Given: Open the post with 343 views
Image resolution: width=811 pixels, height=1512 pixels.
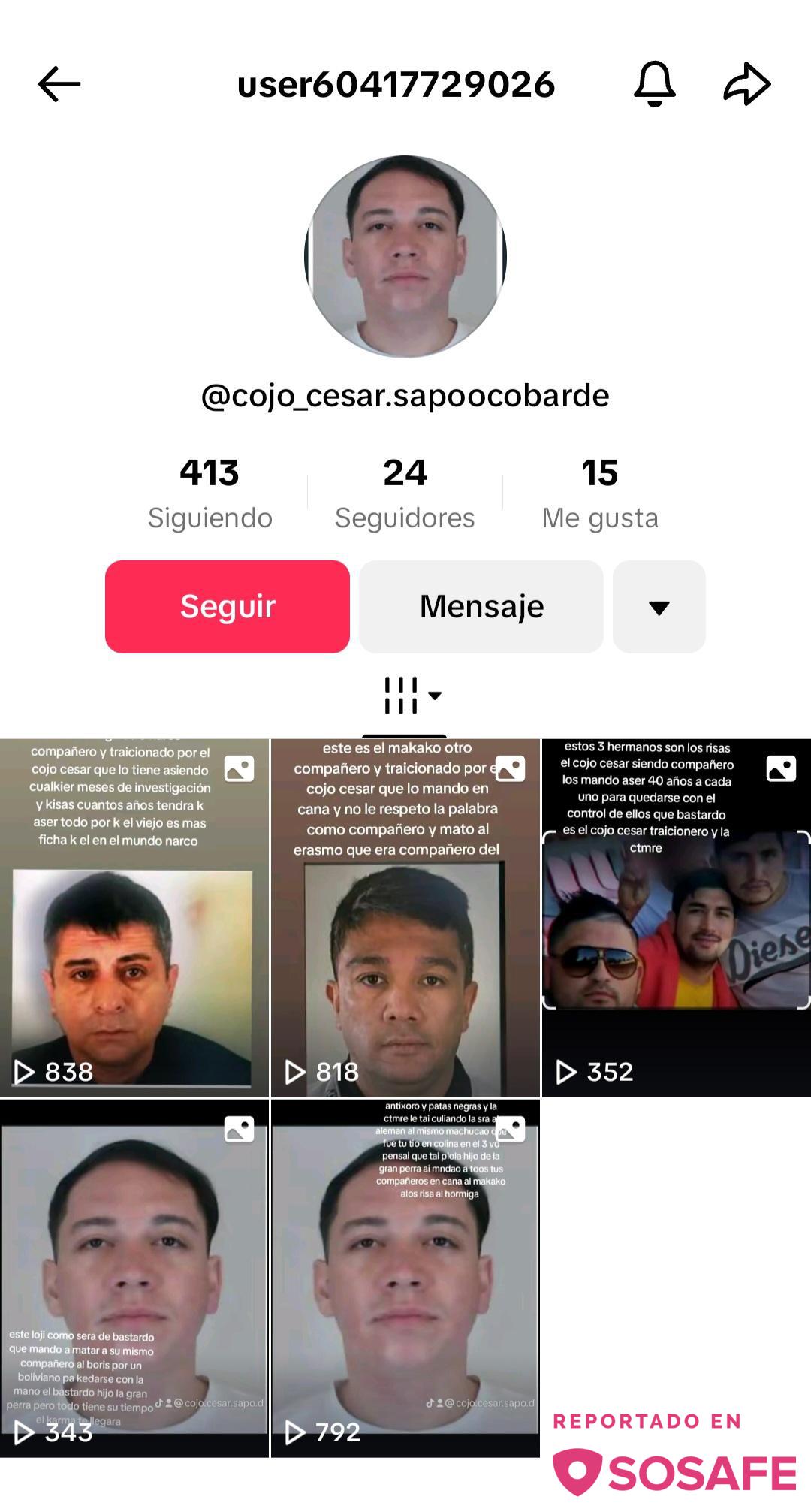Looking at the screenshot, I should (134, 1278).
